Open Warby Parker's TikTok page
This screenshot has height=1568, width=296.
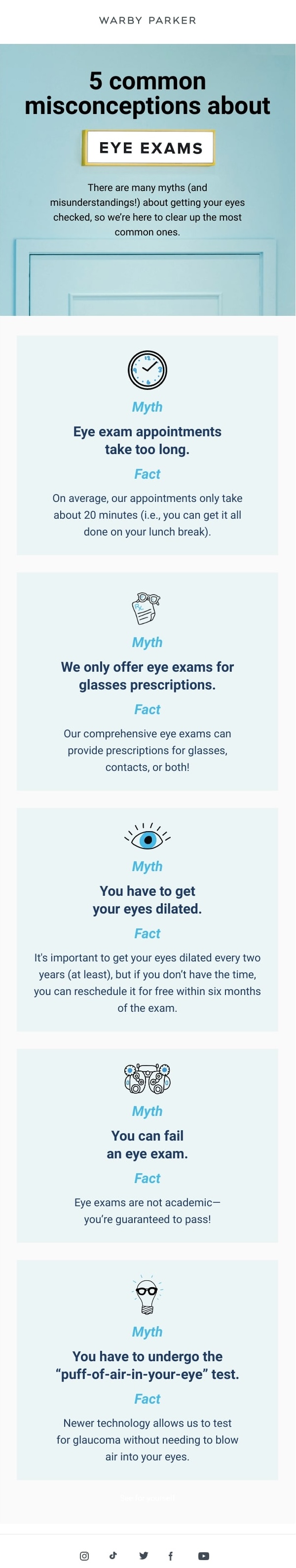[113, 1555]
